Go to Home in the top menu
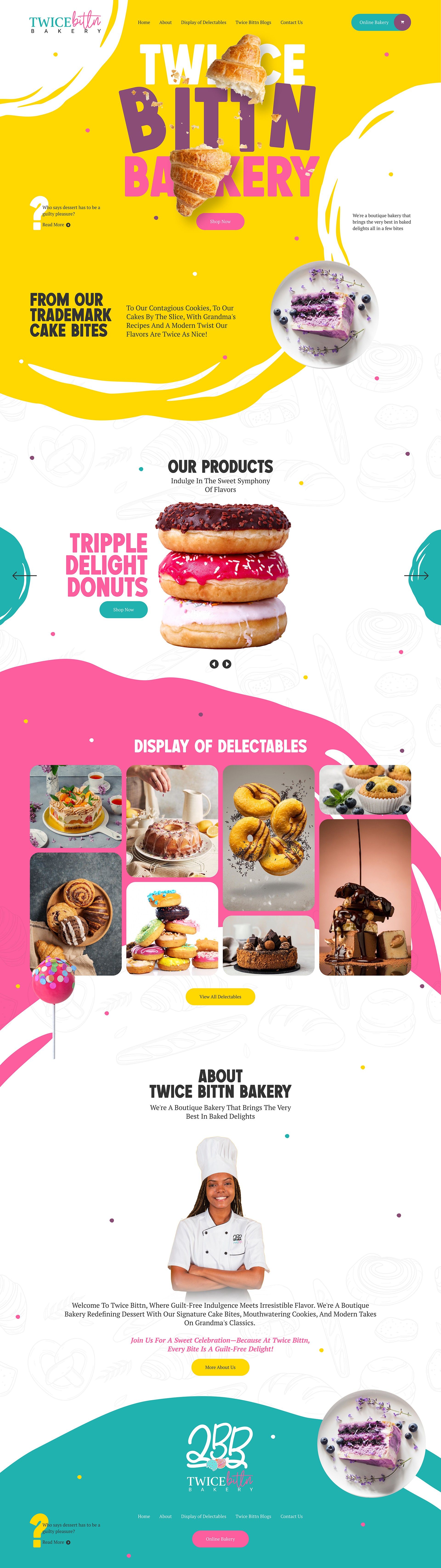This screenshot has width=441, height=1568. click(144, 23)
